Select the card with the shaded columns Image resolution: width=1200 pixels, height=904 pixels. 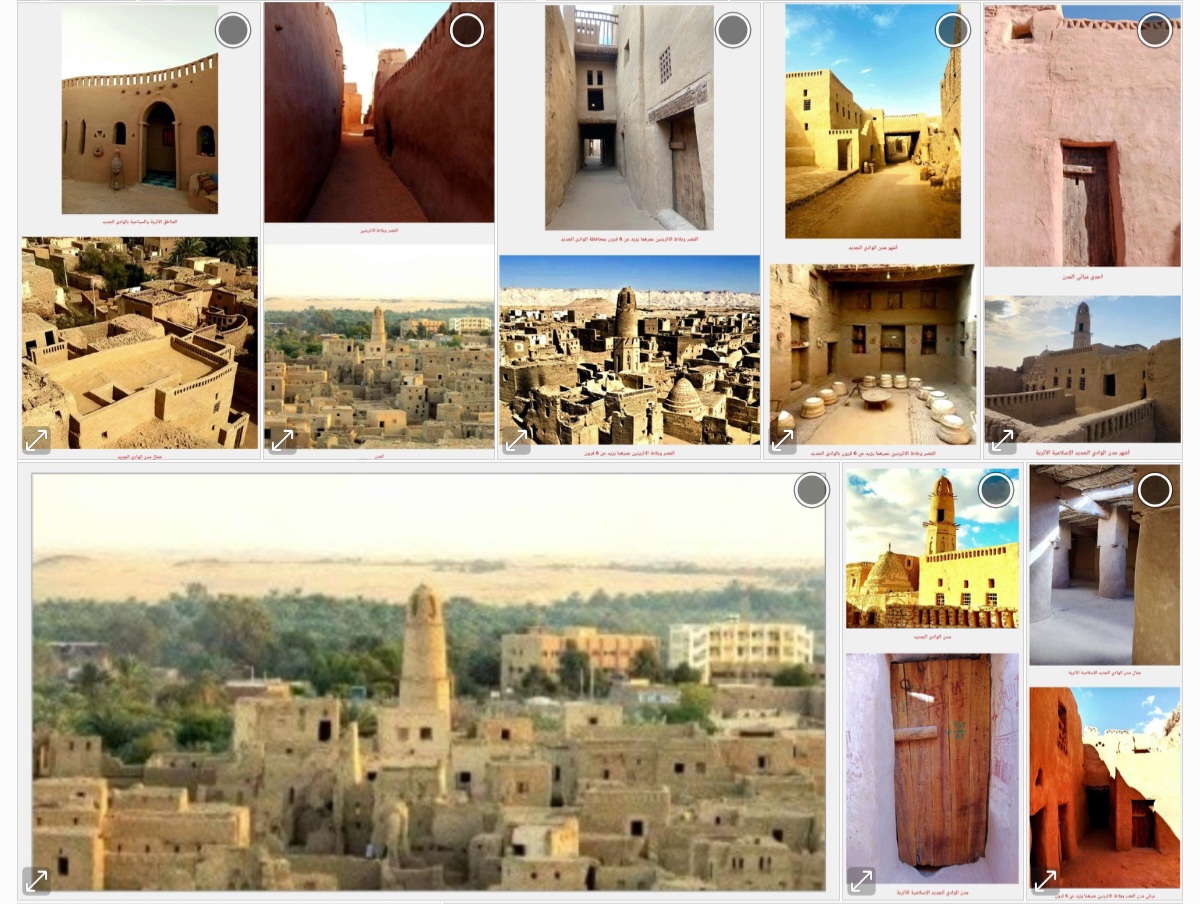click(x=1155, y=490)
